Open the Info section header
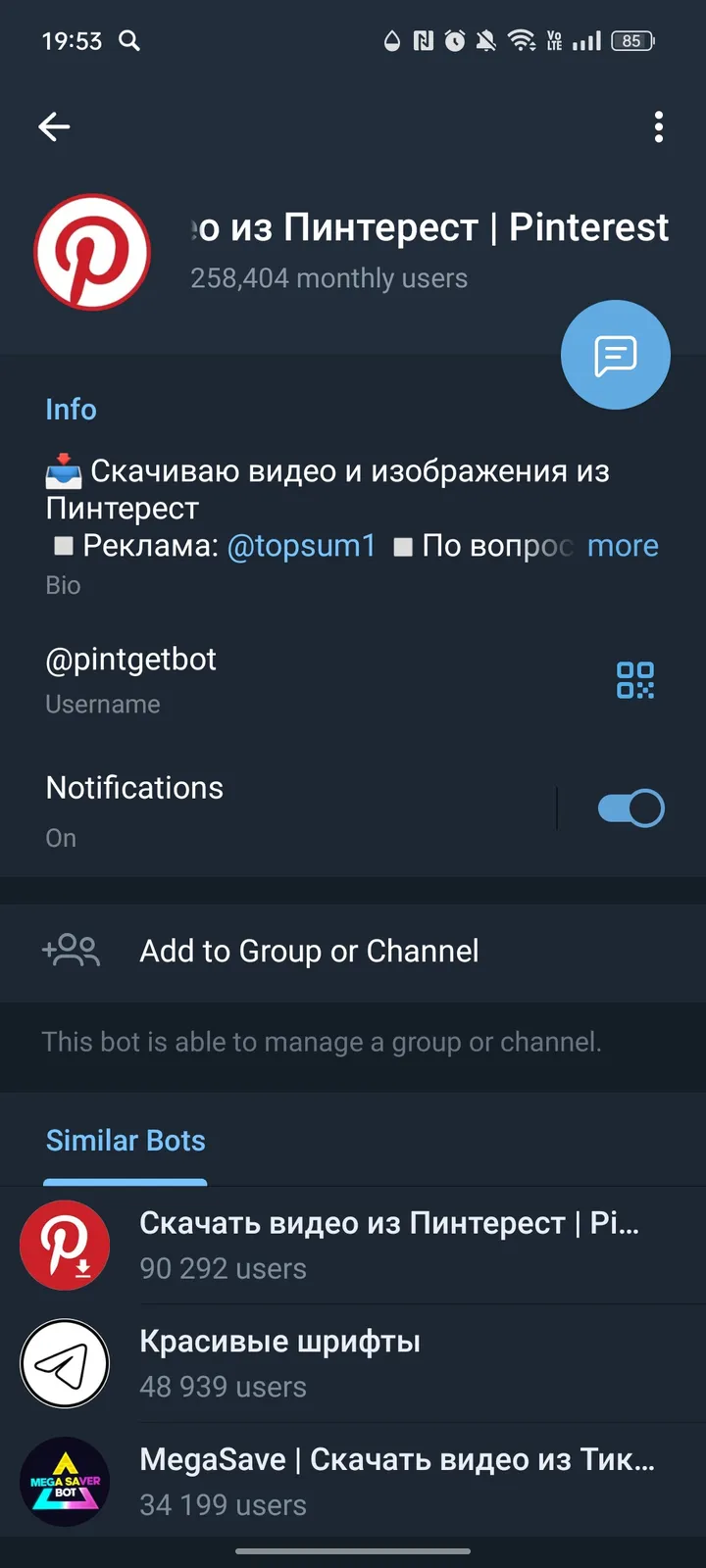The width and height of the screenshot is (706, 1568). 71,409
